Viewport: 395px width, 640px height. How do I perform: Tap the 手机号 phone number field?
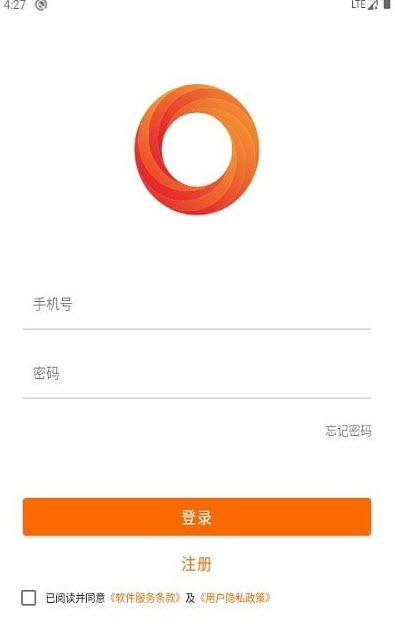point(197,304)
